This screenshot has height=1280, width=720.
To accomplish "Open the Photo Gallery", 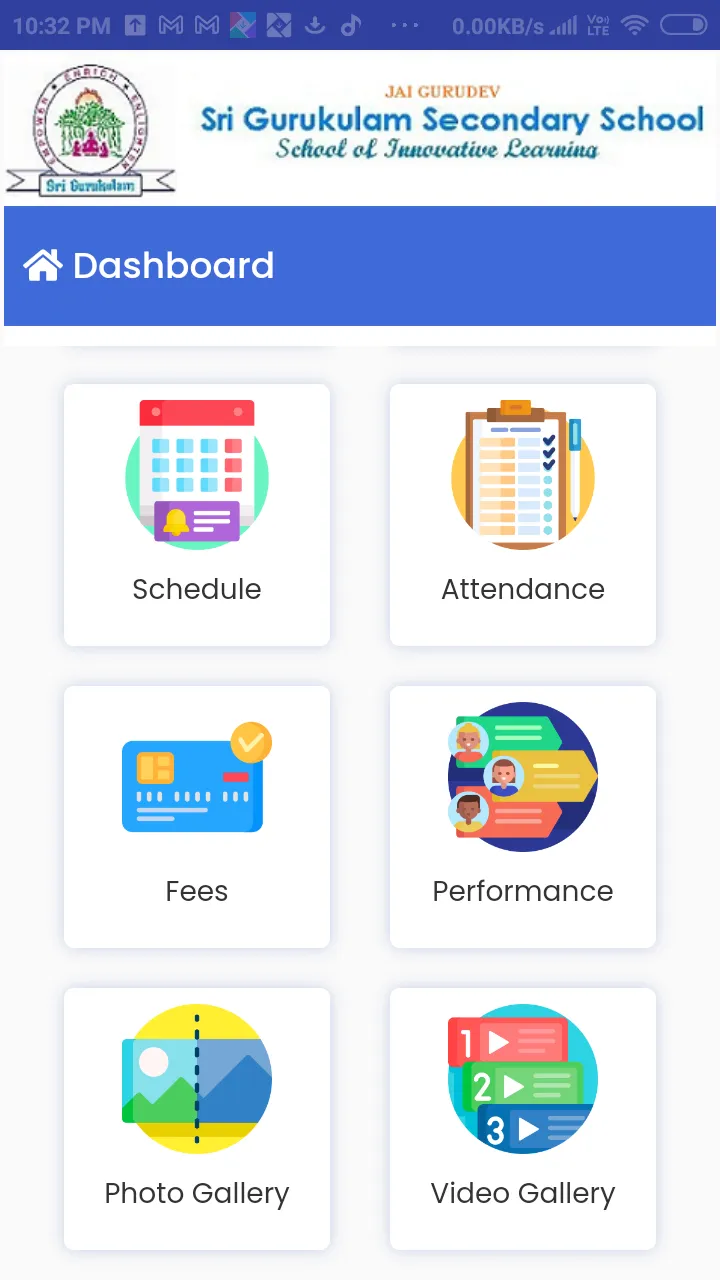I will pos(197,1118).
